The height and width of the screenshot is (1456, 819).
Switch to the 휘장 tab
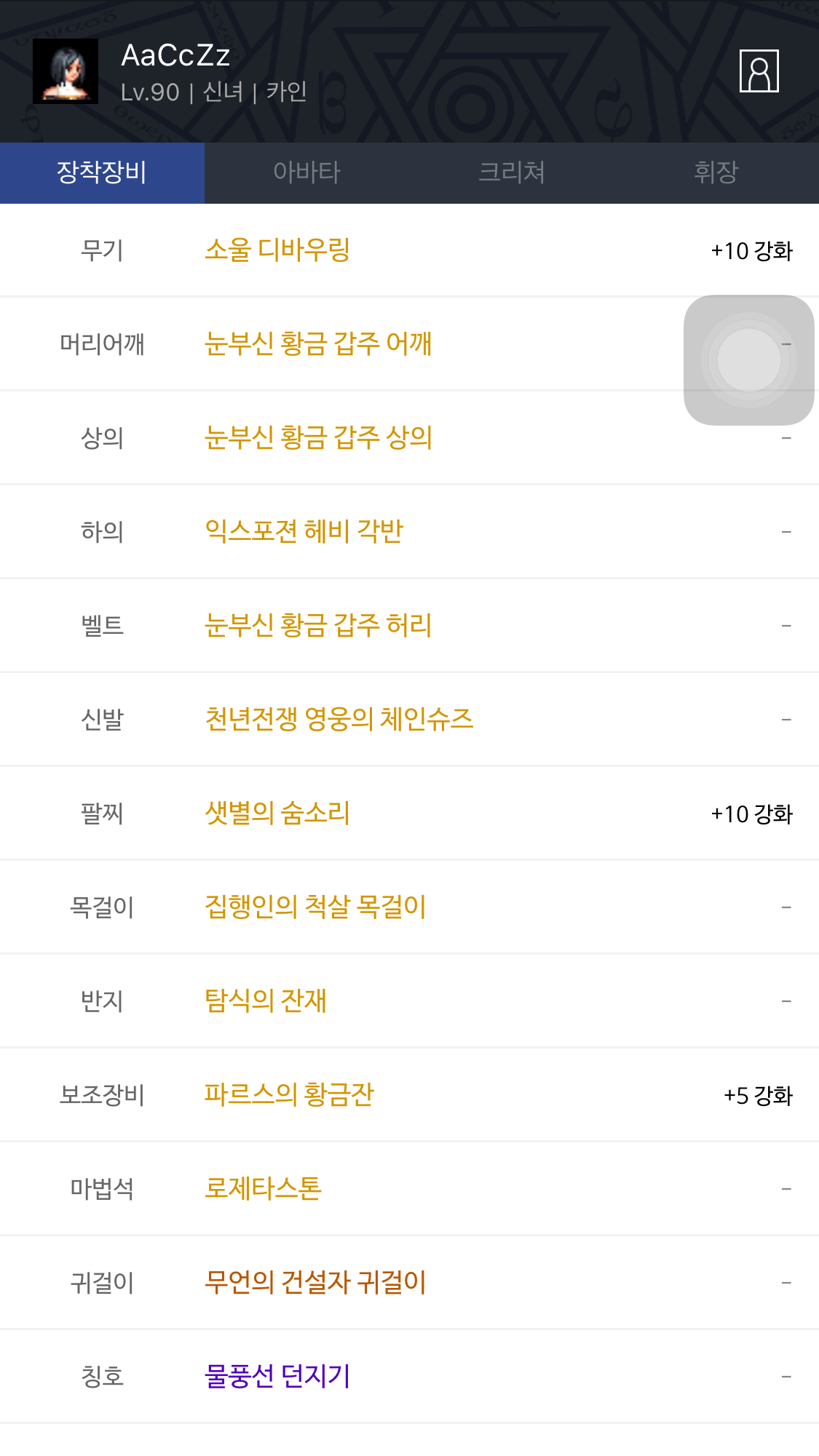tap(716, 172)
